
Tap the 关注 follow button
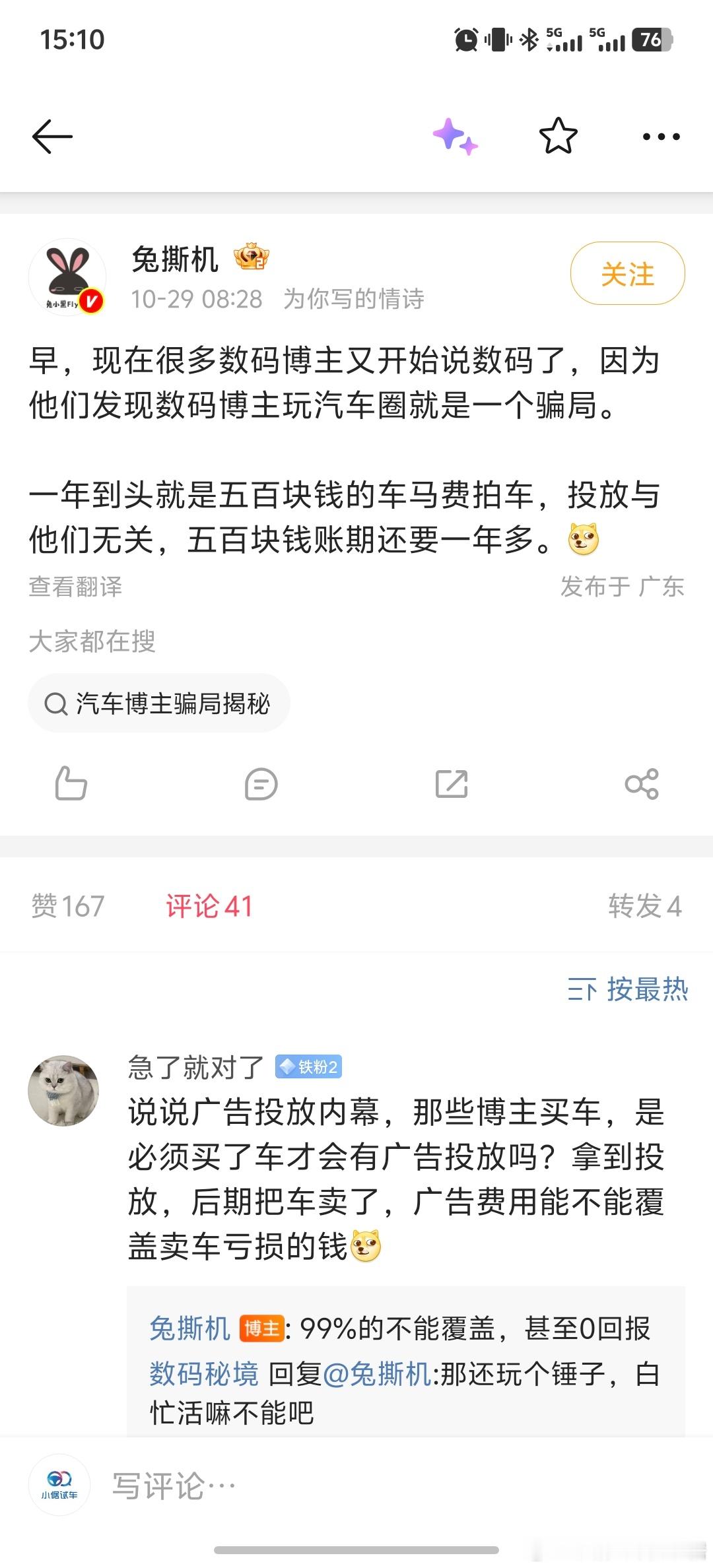pos(627,273)
